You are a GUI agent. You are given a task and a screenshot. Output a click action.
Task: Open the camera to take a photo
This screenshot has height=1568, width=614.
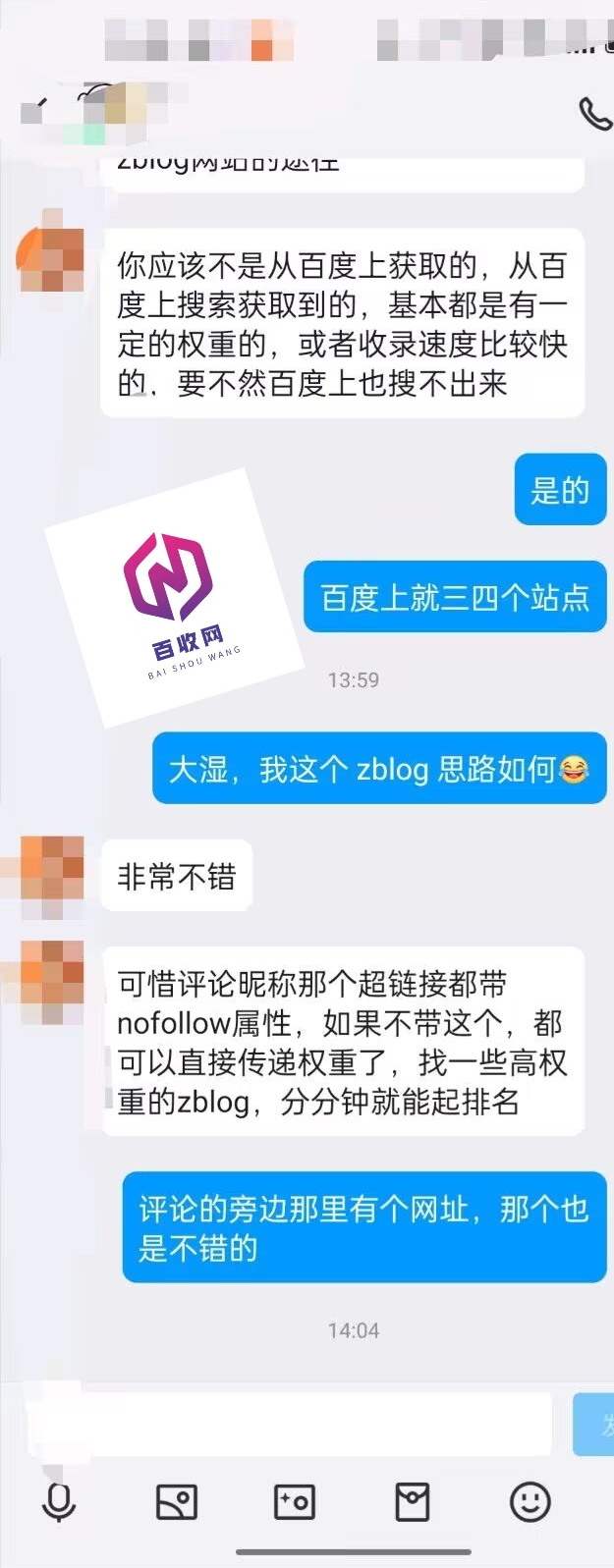[x=294, y=1502]
